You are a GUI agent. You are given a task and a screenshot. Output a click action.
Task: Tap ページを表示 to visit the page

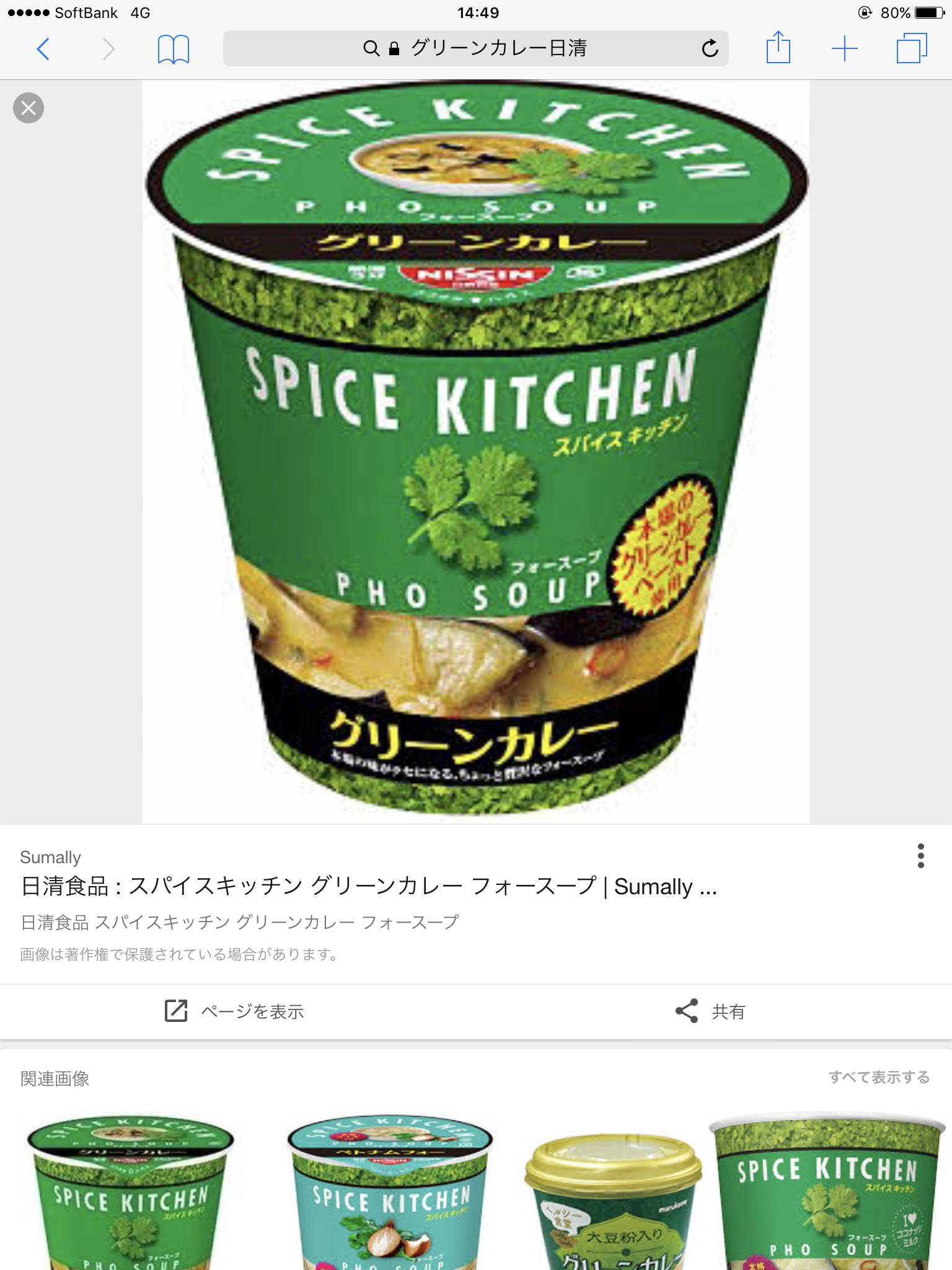click(235, 1011)
